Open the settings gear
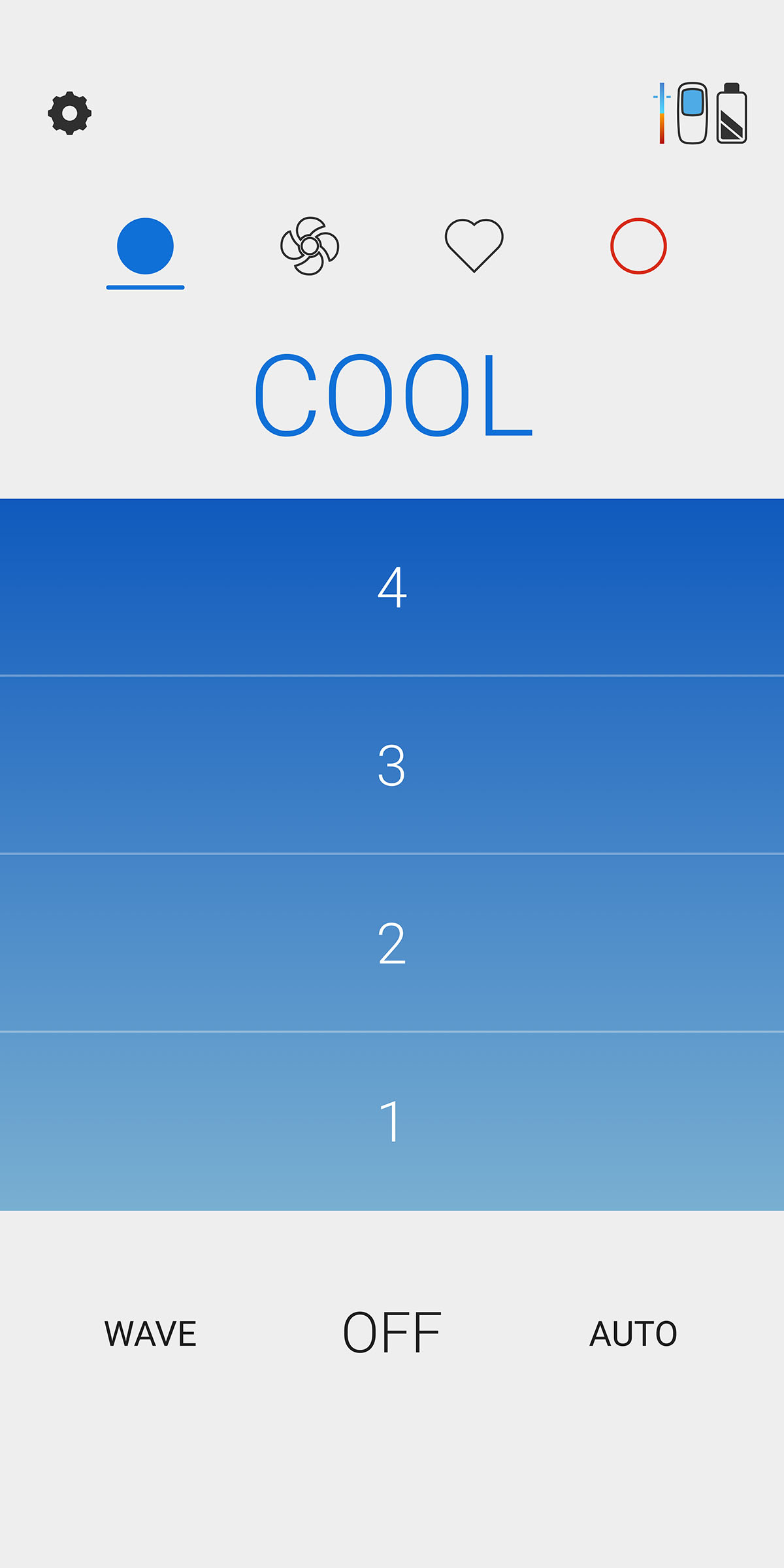The height and width of the screenshot is (1568, 784). click(x=70, y=113)
